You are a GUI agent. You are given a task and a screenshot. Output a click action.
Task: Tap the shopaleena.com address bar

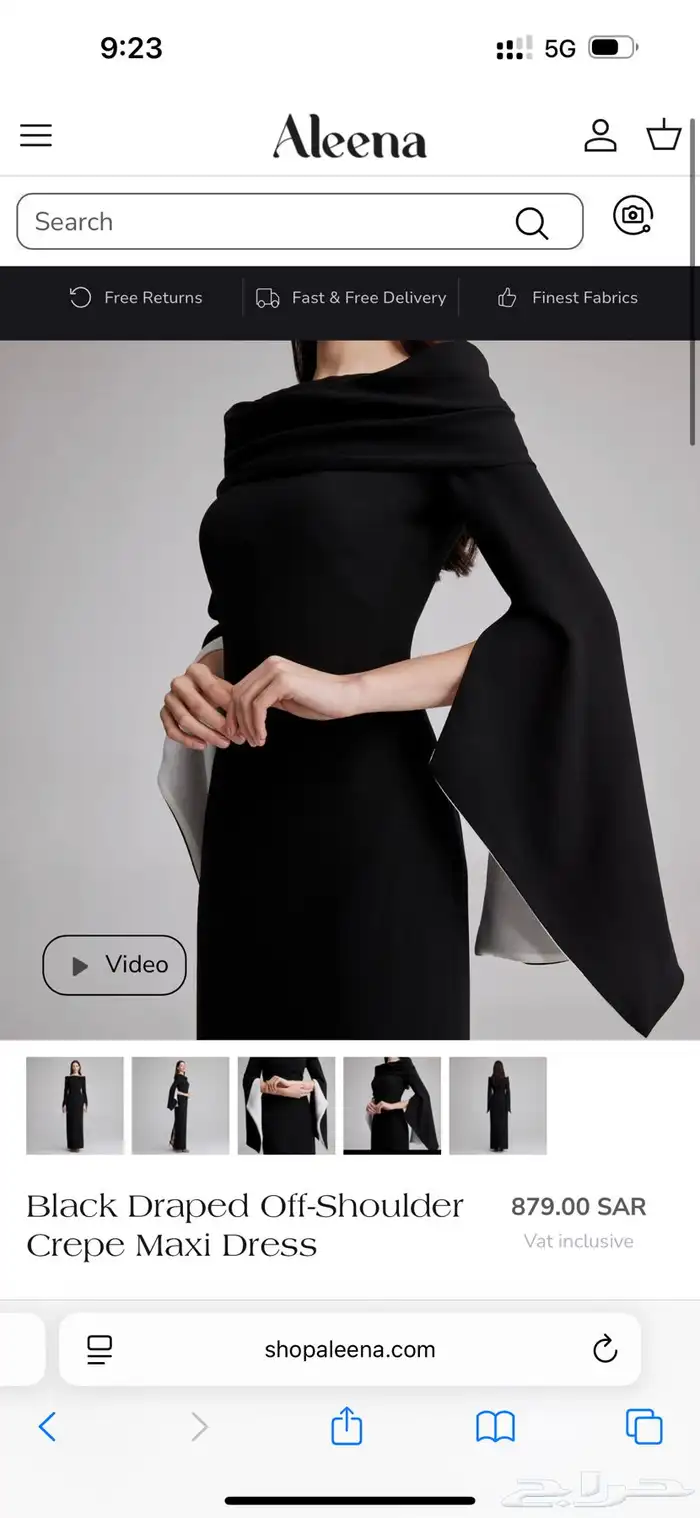[x=350, y=1349]
